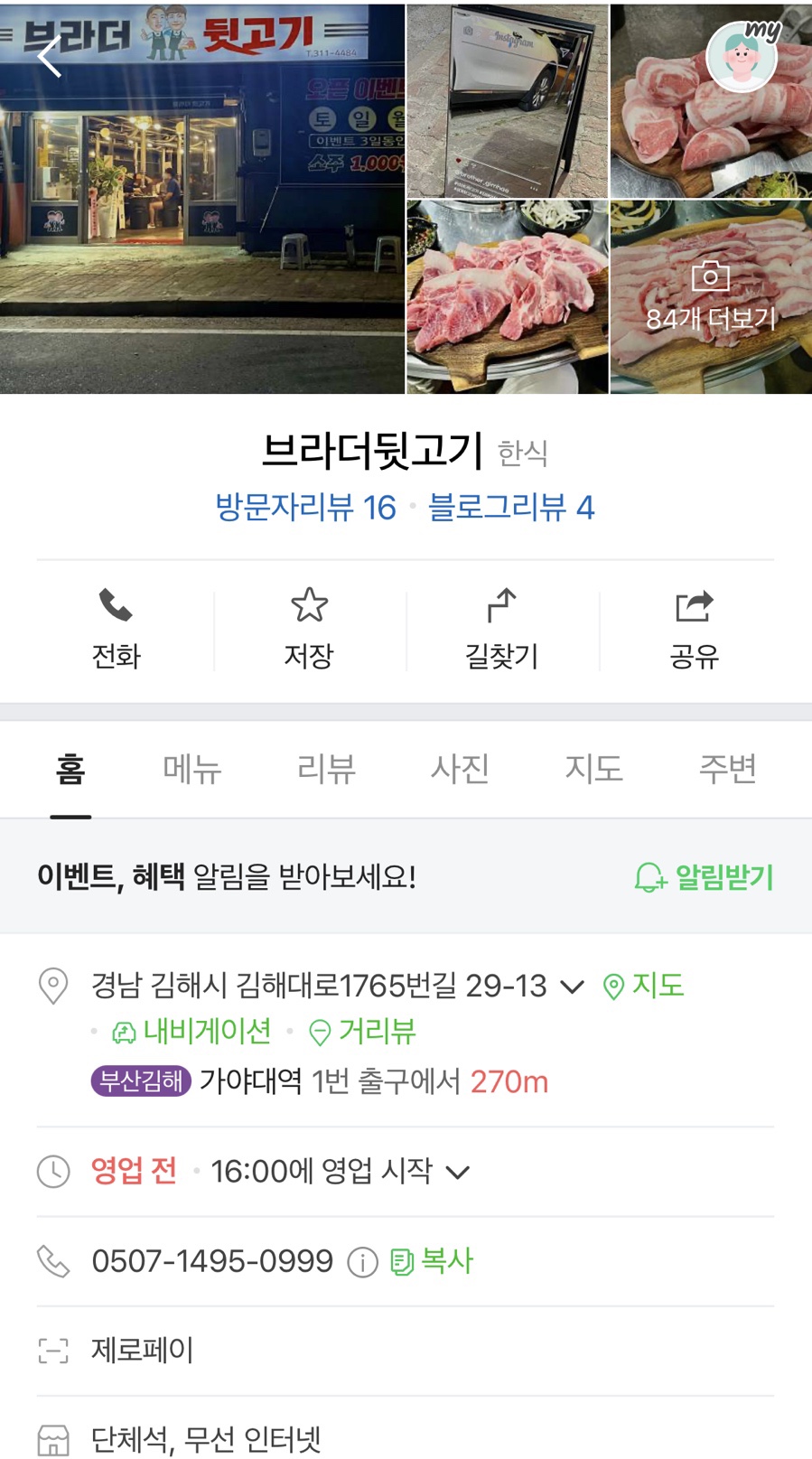The width and height of the screenshot is (812, 1459).
Task: Expand the address details chevron
Action: tap(572, 987)
